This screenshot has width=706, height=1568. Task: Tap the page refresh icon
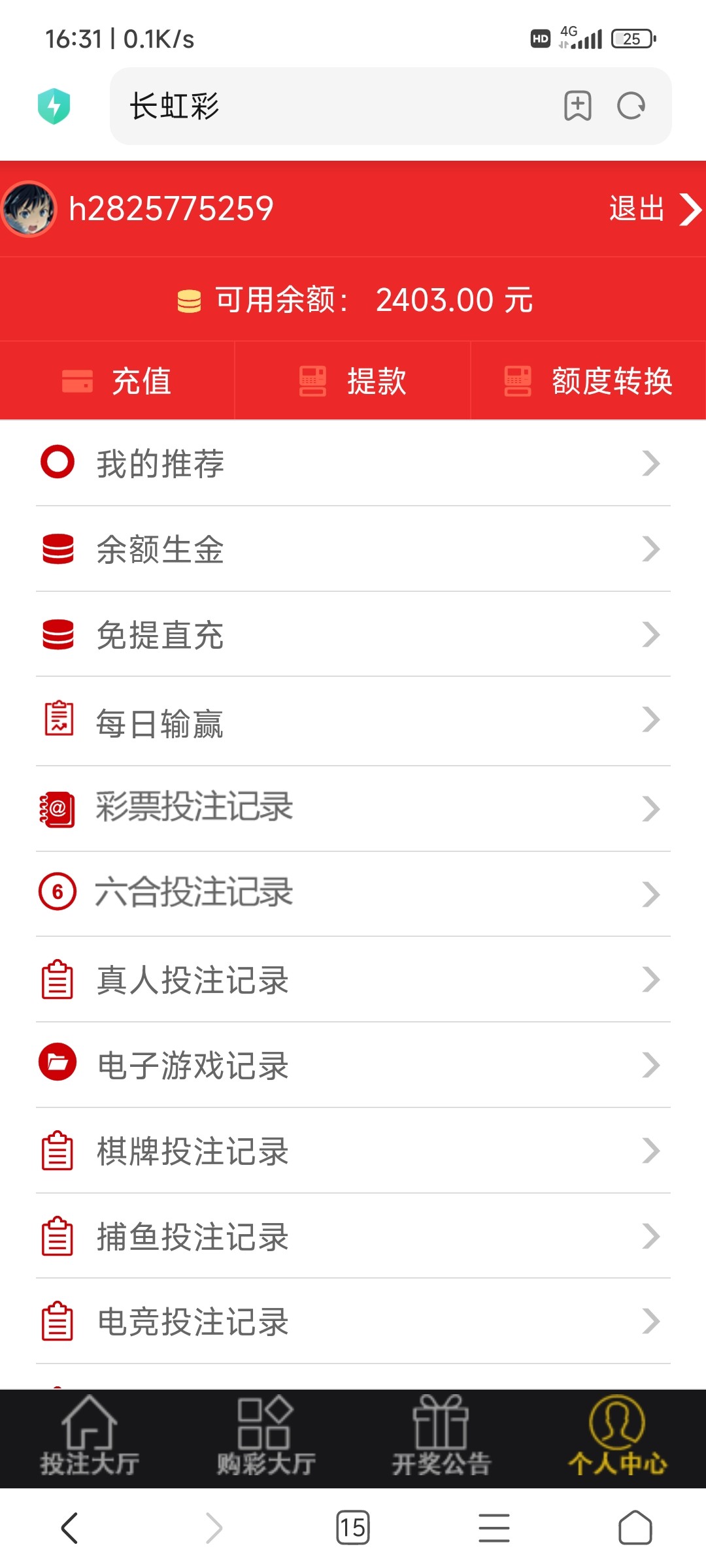point(630,106)
